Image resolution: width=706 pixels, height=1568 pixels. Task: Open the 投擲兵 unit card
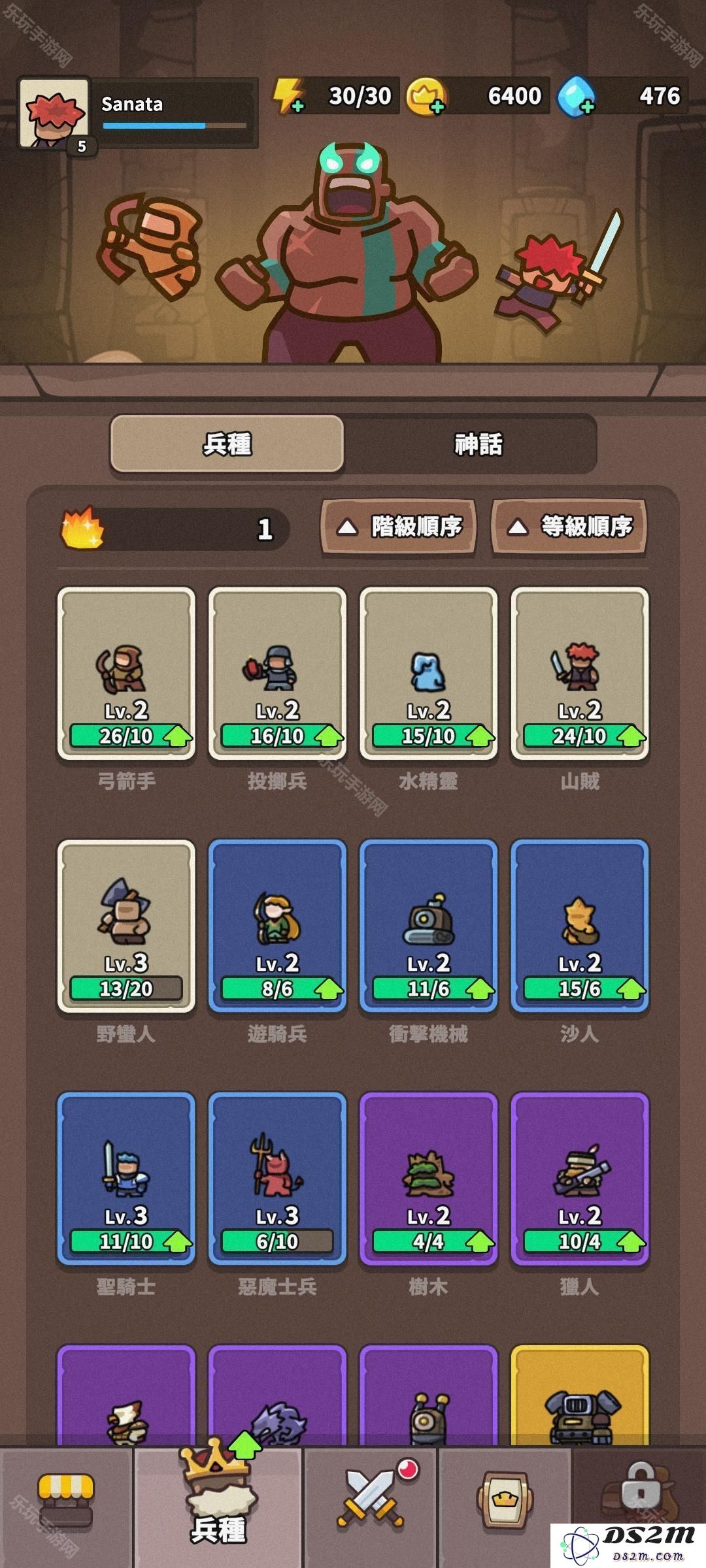[x=277, y=673]
